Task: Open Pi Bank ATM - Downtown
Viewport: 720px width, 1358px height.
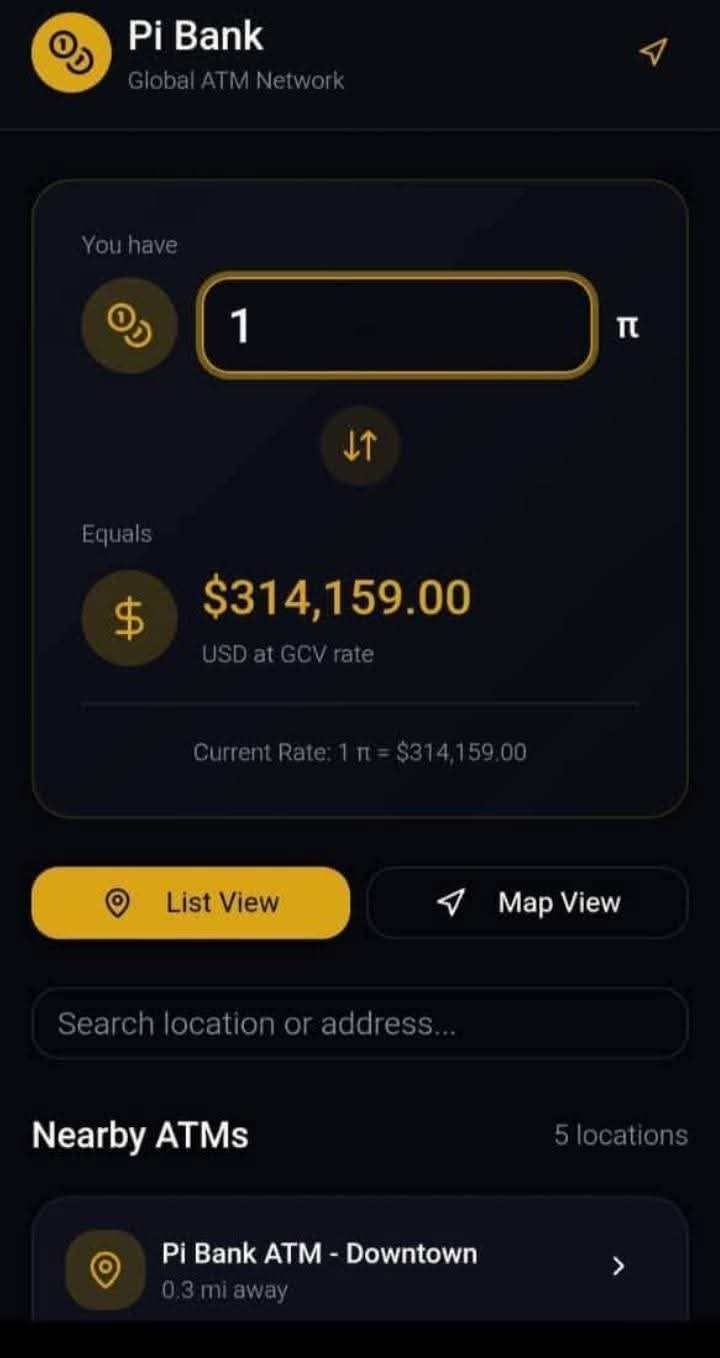Action: pyautogui.click(x=360, y=1268)
